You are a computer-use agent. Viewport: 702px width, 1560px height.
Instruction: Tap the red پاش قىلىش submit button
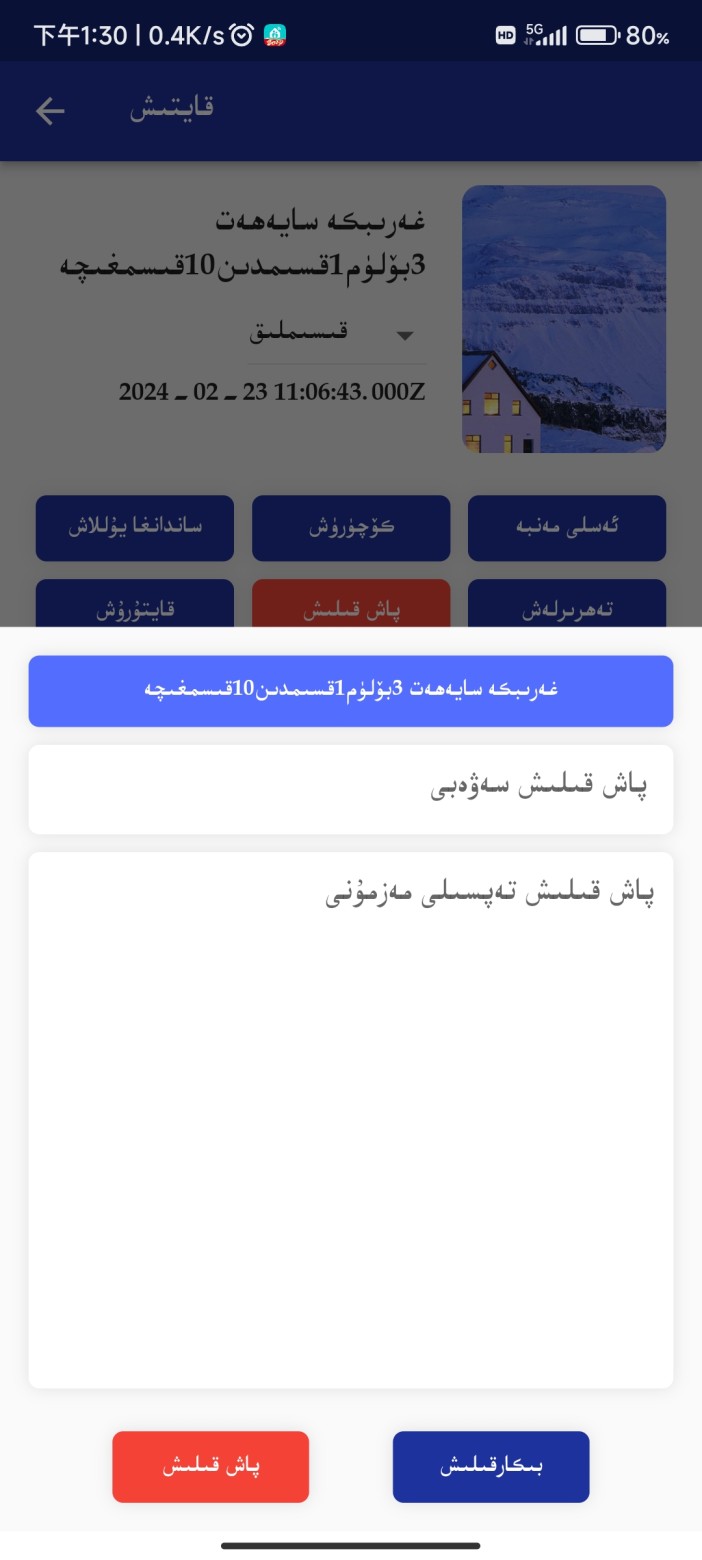[210, 1466]
